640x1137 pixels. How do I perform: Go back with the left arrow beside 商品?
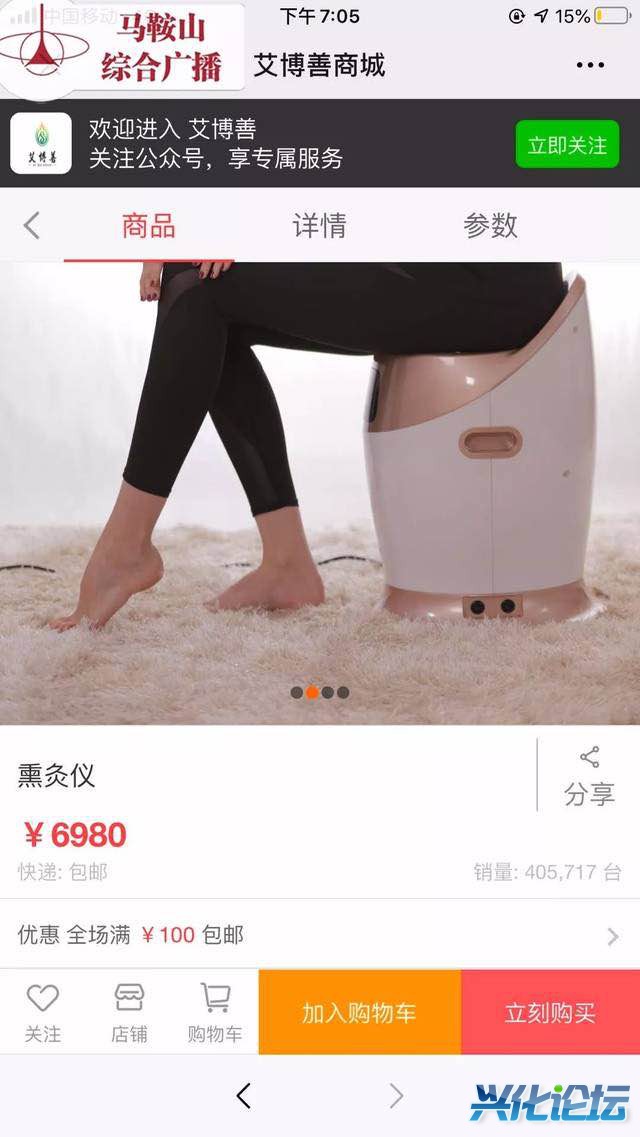(x=32, y=225)
